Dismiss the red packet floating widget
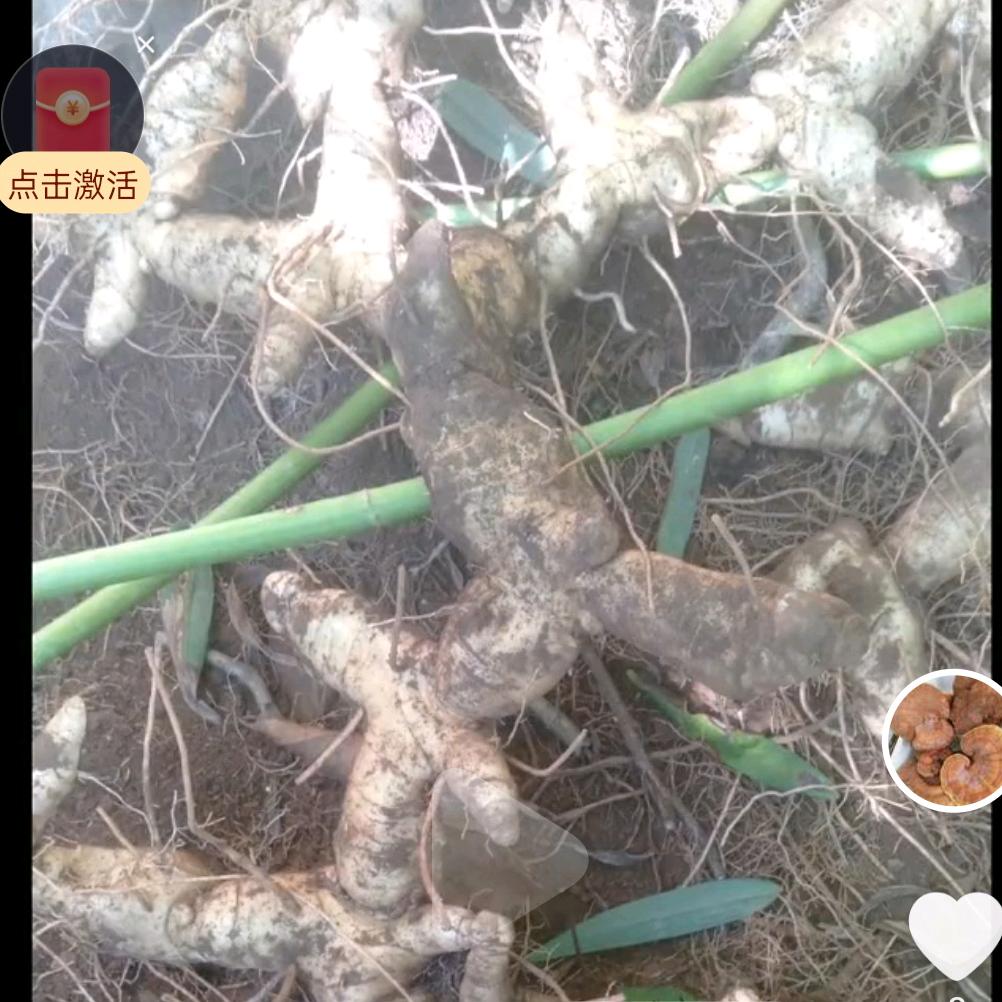1002x1002 pixels. point(146,45)
